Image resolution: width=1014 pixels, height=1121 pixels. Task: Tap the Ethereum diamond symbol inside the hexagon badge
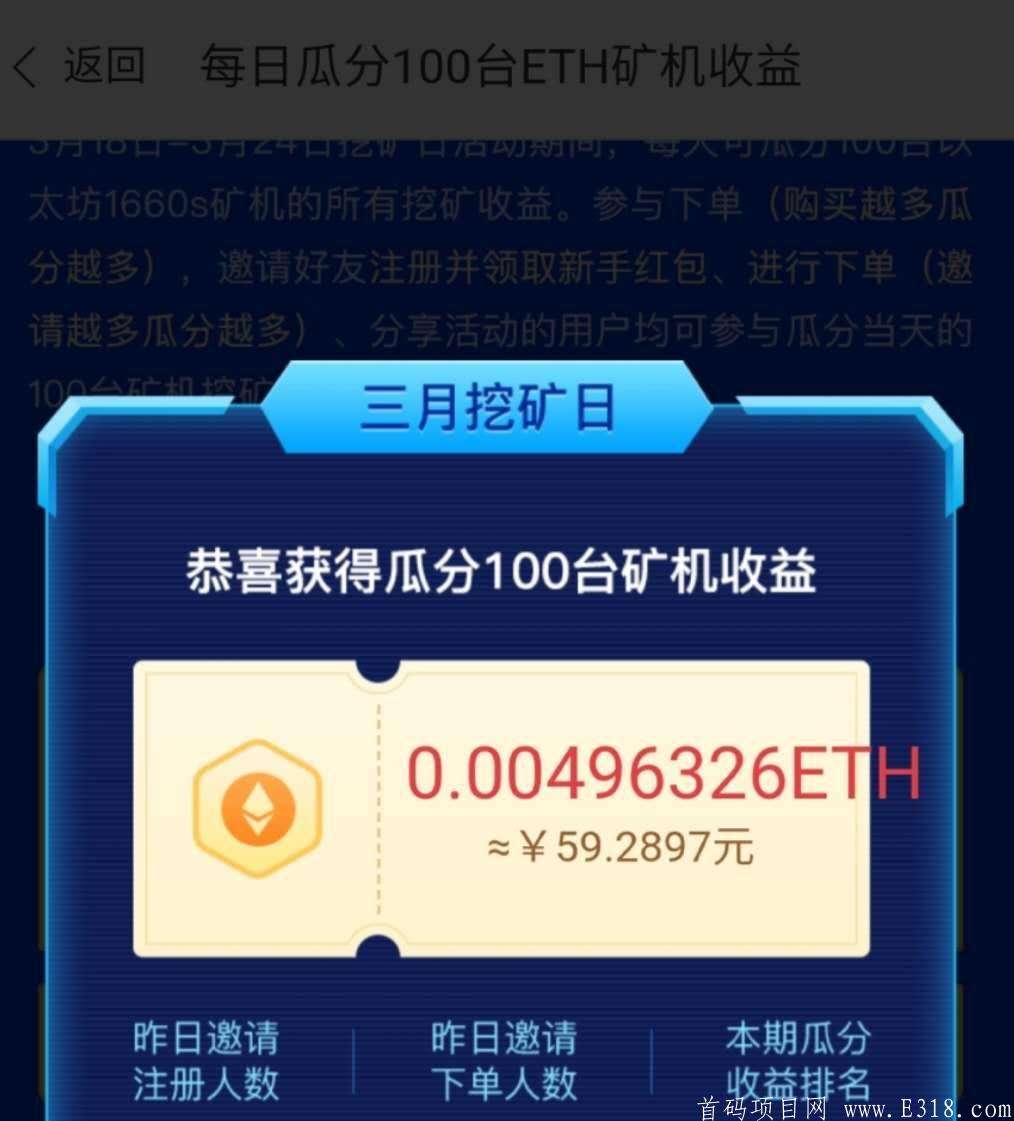[256, 808]
